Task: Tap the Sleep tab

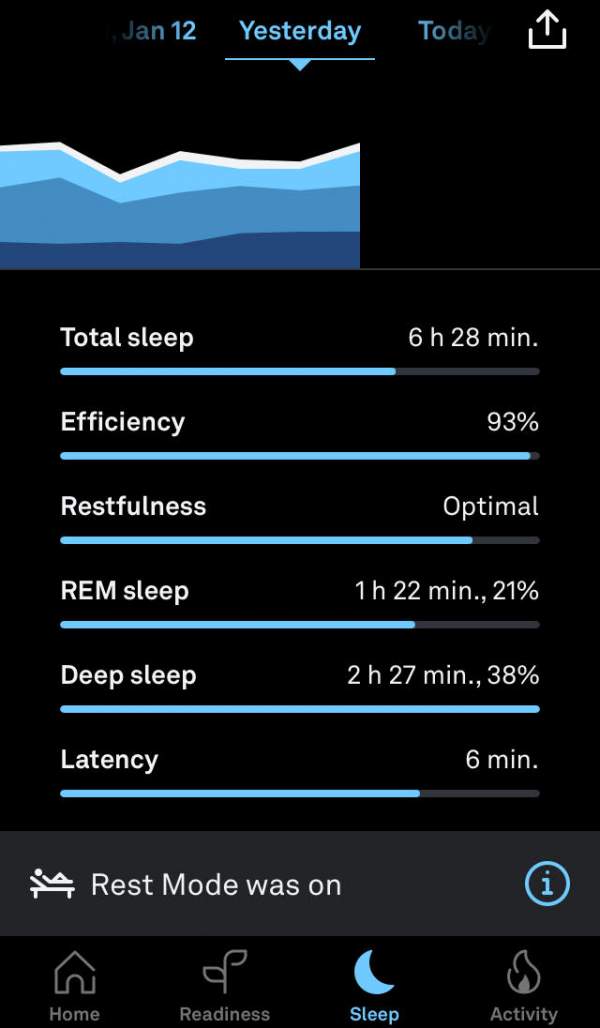Action: [x=374, y=985]
